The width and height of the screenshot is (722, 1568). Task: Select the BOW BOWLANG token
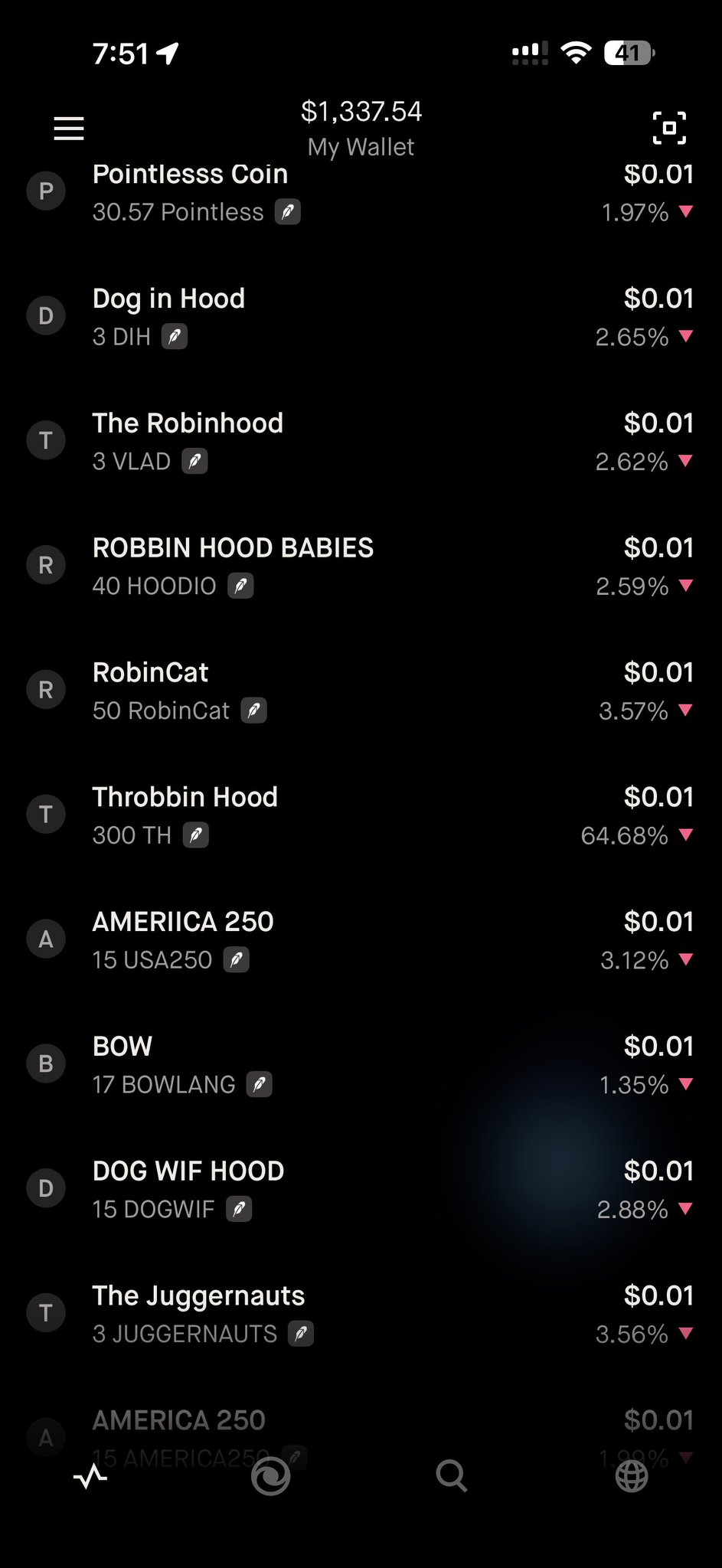[x=361, y=1065]
